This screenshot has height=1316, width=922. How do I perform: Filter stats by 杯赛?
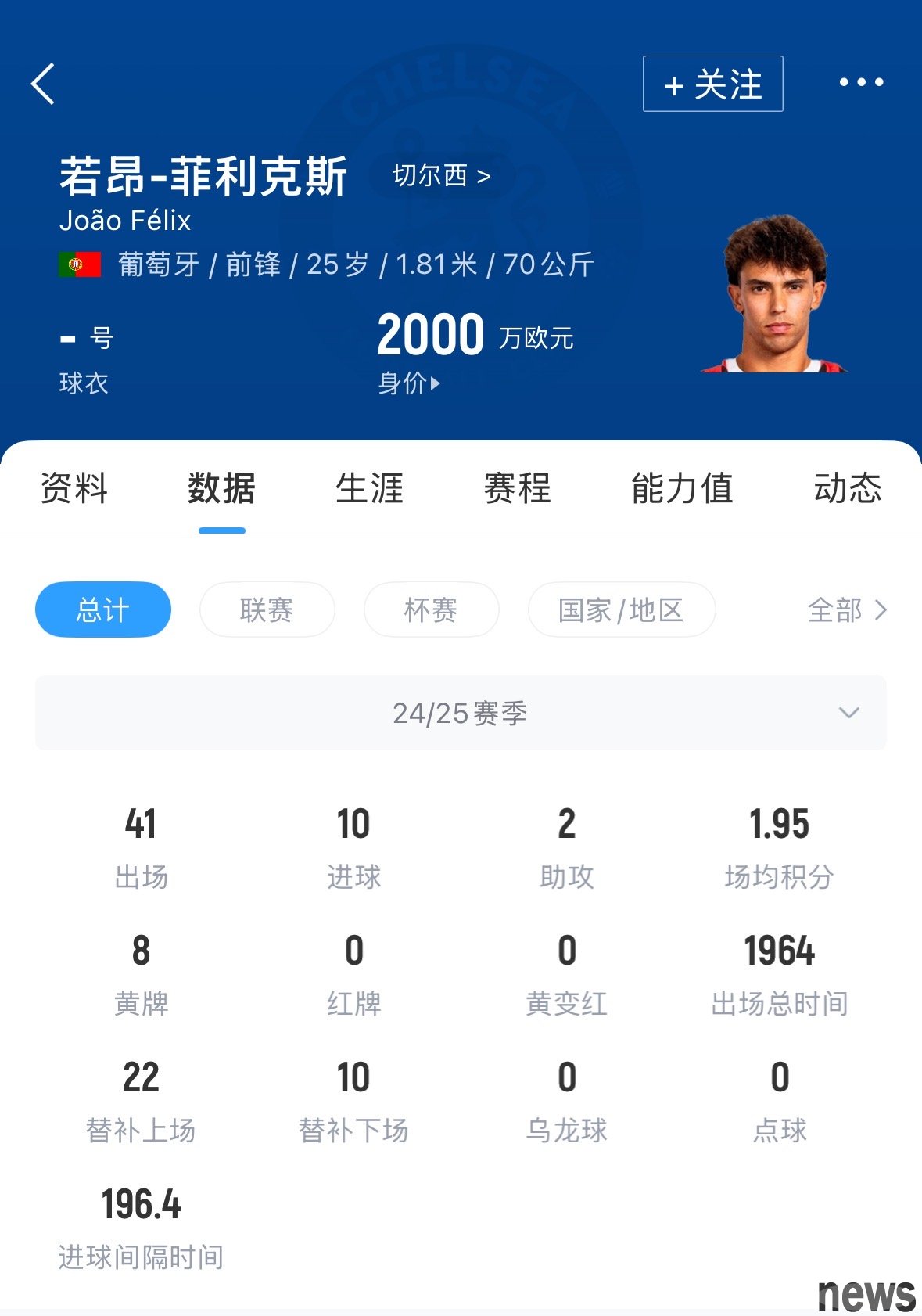[431, 609]
